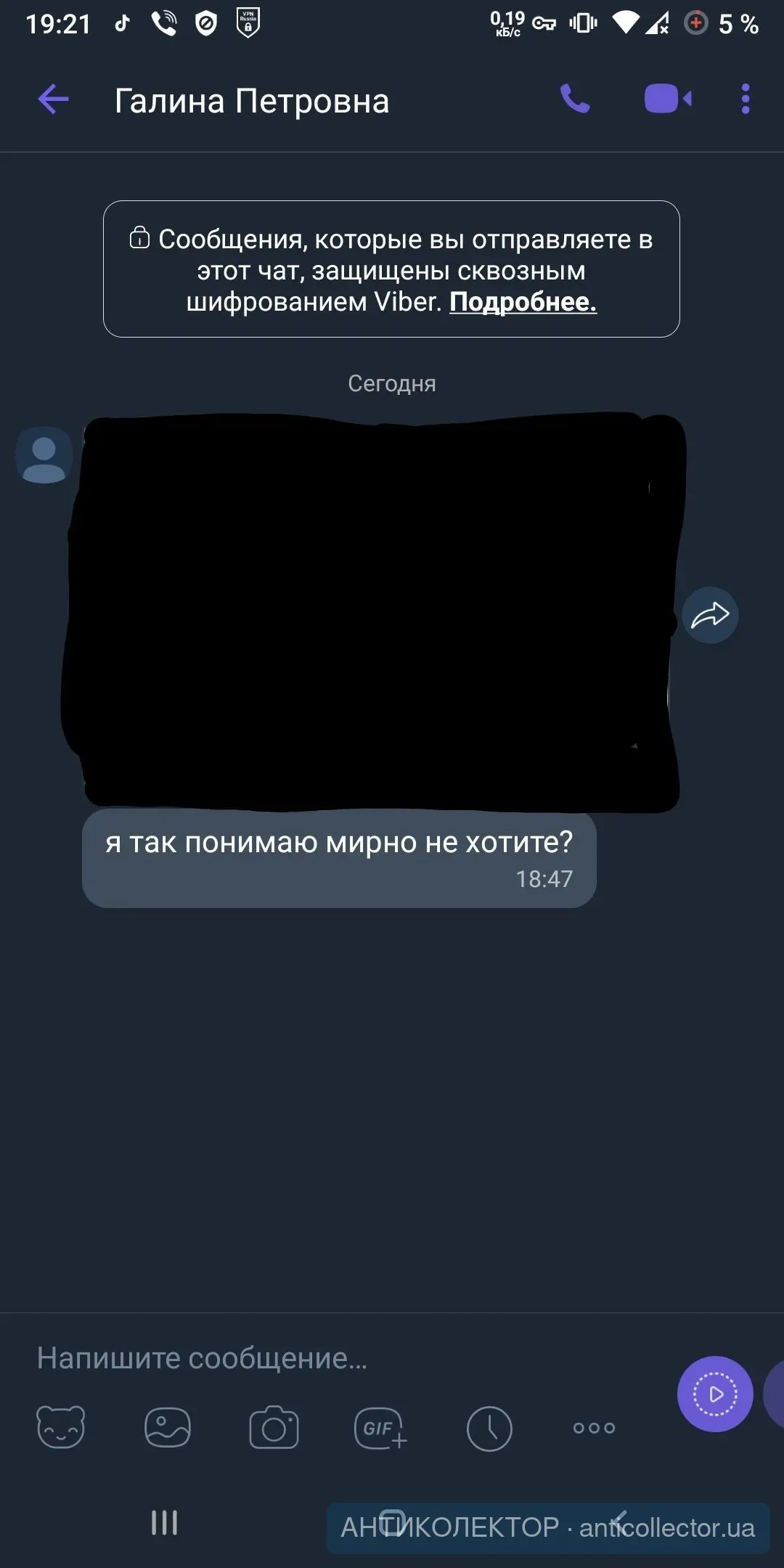The width and height of the screenshot is (784, 1568).
Task: Open the sticker picker
Action: click(61, 1427)
